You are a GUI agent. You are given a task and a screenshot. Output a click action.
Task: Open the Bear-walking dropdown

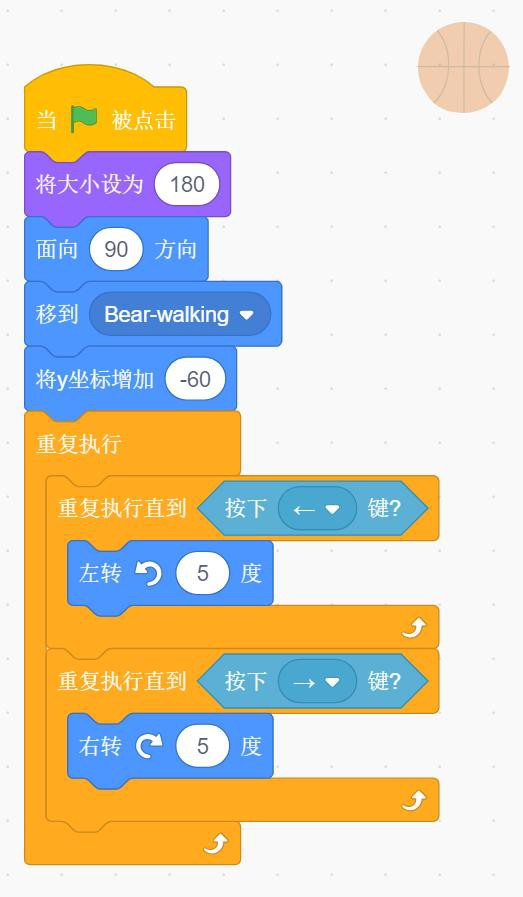click(x=180, y=314)
